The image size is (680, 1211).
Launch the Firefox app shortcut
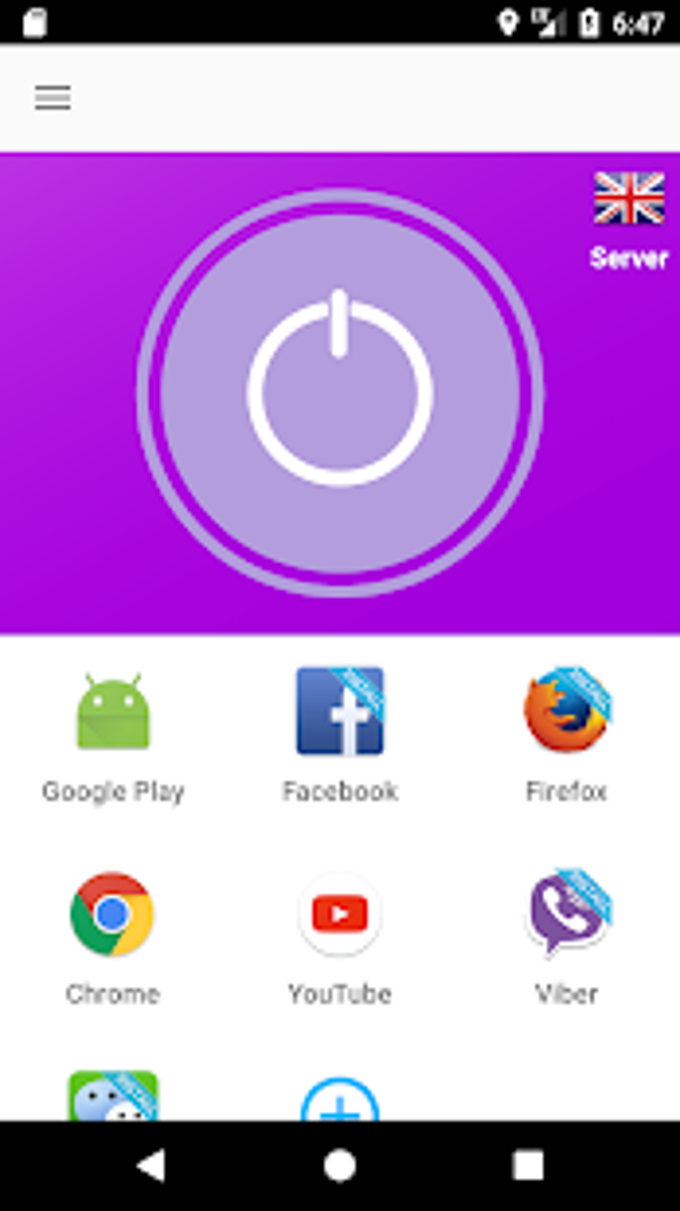tap(567, 712)
